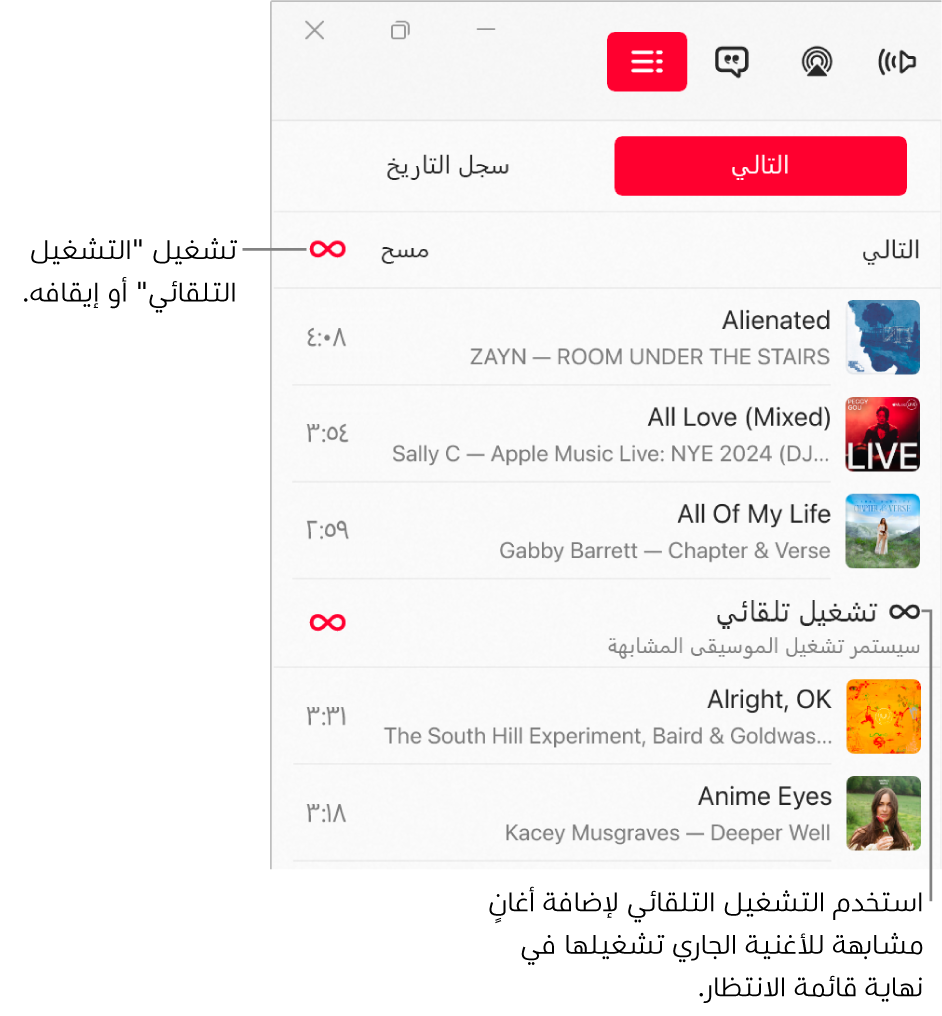The height and width of the screenshot is (1016, 942).
Task: Maximize the window
Action: coord(400,30)
